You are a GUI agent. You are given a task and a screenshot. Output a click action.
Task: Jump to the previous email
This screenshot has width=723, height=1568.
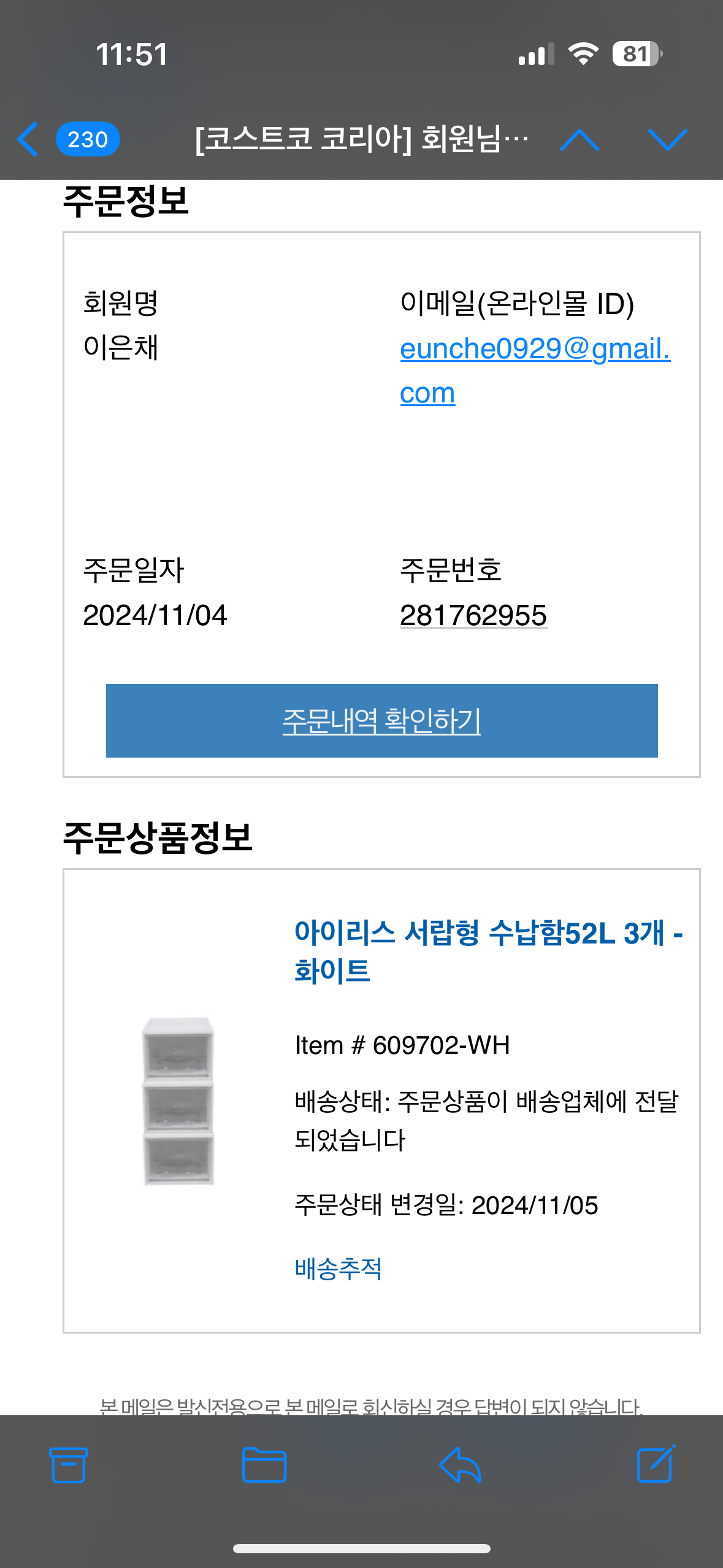point(579,140)
